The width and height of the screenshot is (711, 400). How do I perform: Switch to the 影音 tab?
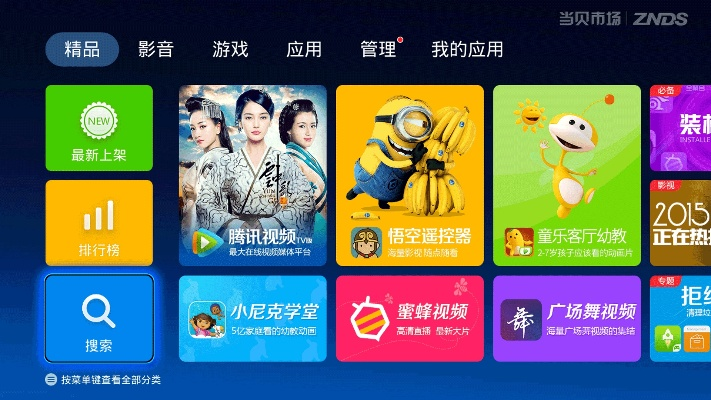point(156,49)
